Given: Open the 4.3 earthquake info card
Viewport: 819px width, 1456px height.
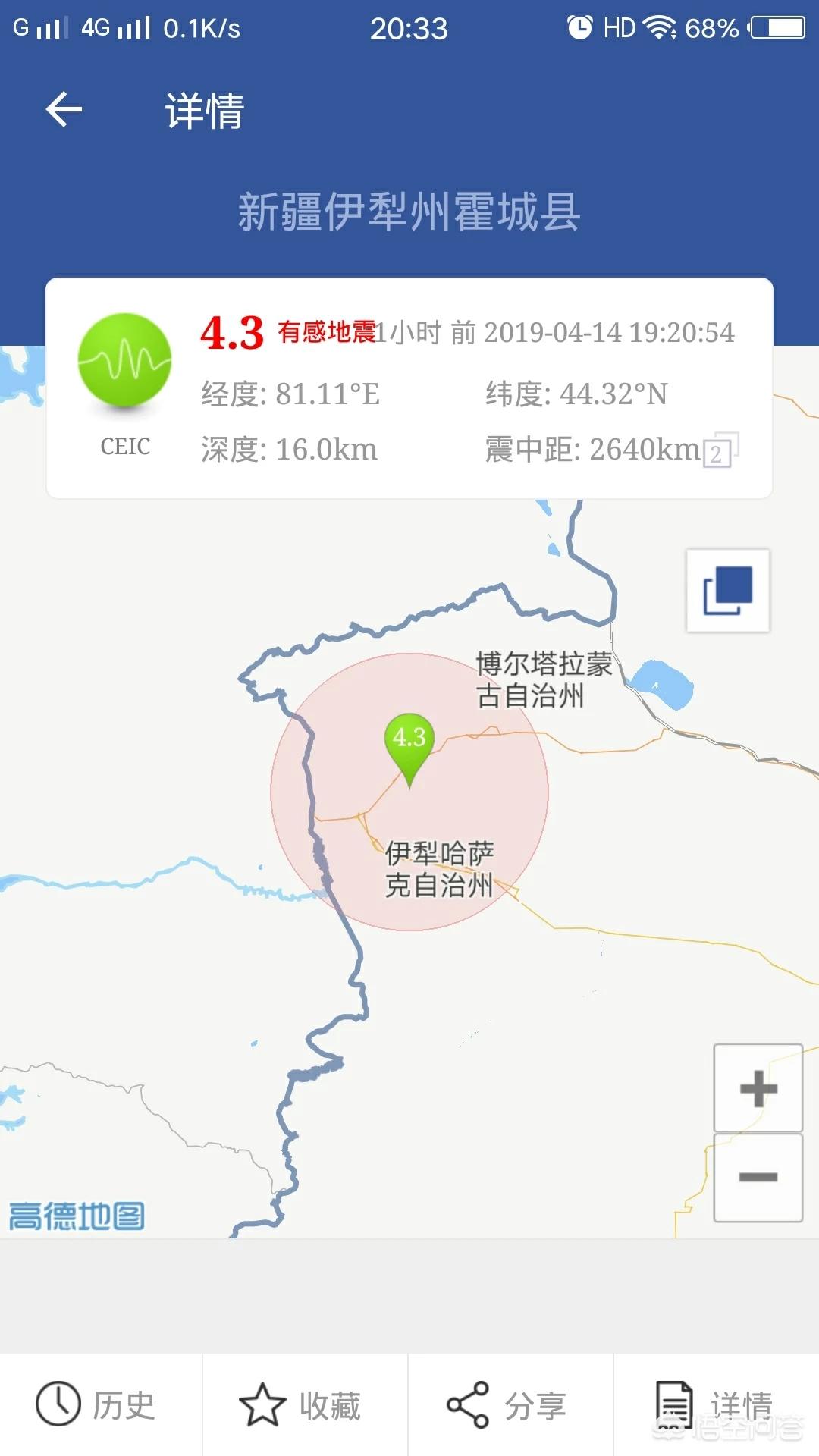Looking at the screenshot, I should click(x=409, y=388).
